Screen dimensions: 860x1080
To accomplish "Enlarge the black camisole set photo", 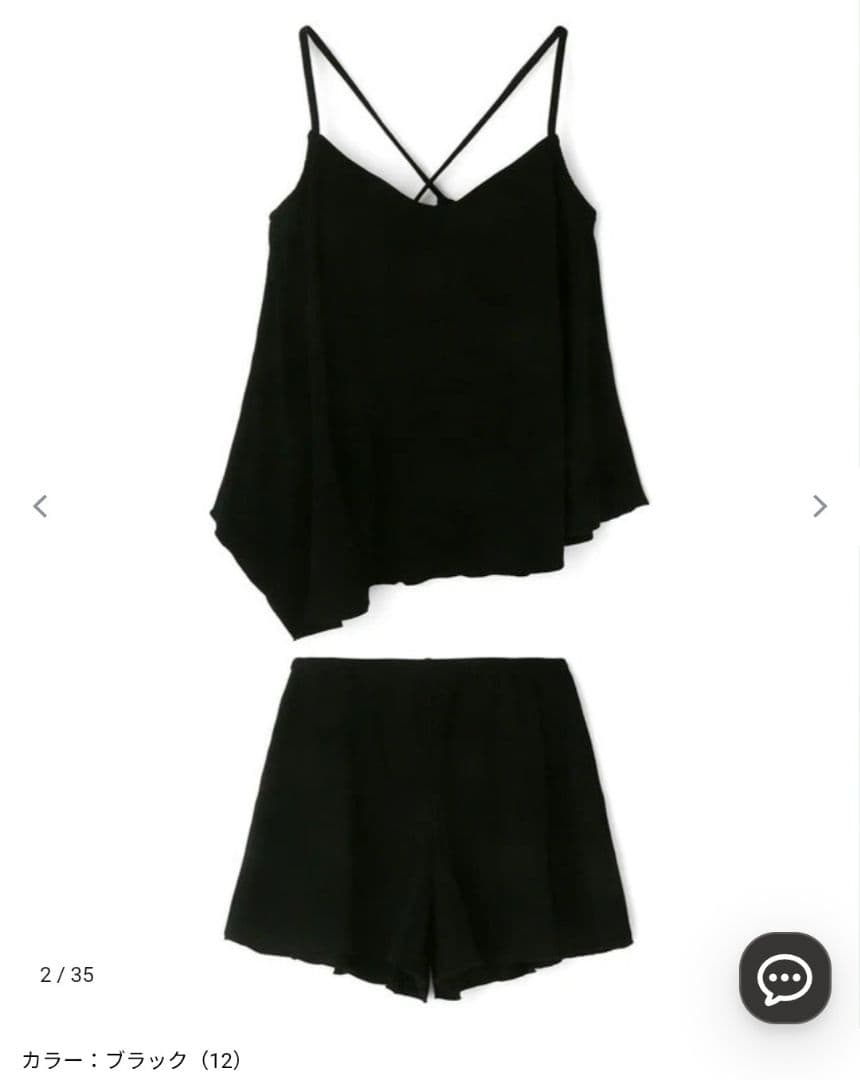I will pos(430,500).
